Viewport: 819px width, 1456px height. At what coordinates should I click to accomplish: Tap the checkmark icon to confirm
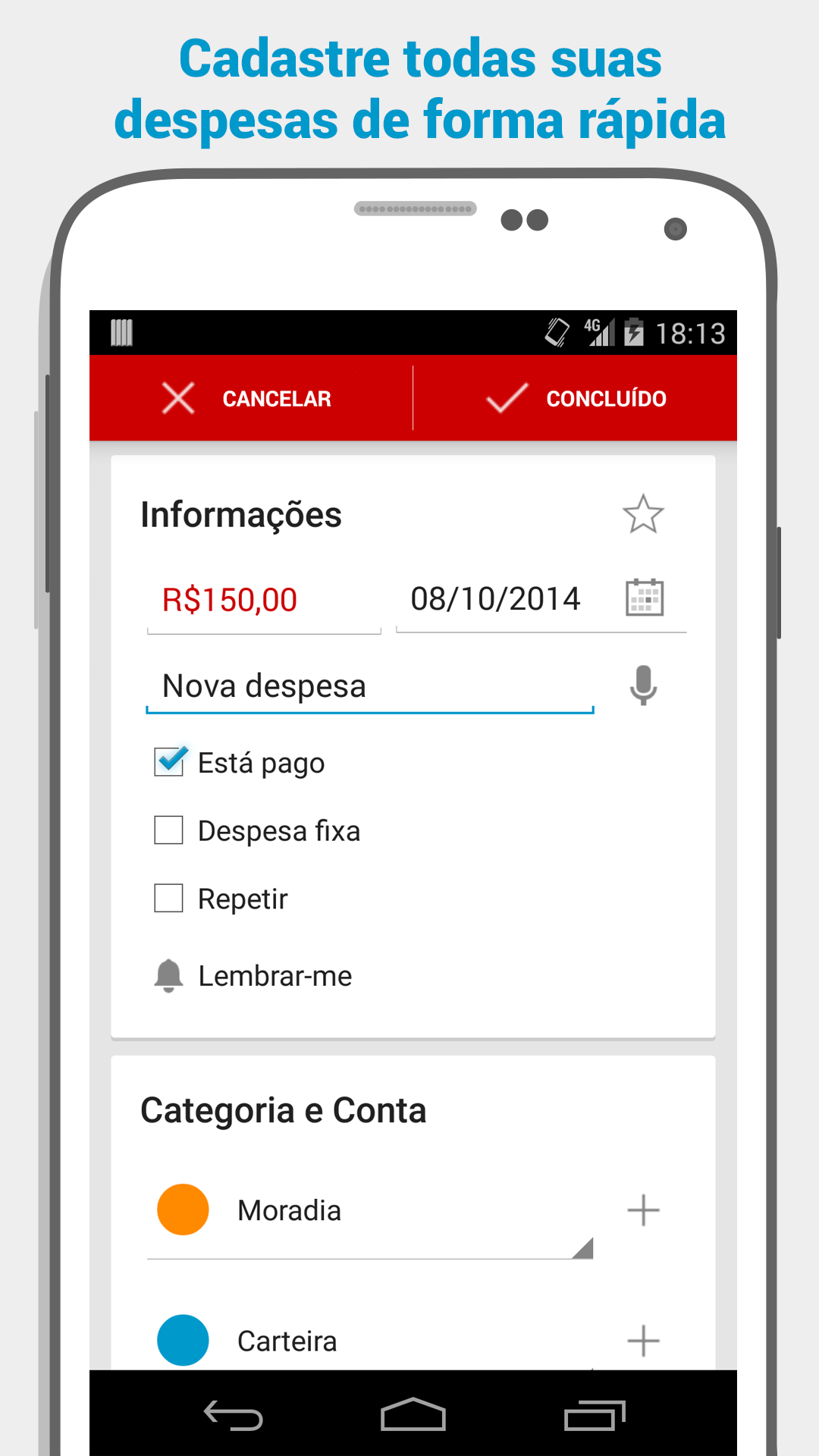coord(503,398)
